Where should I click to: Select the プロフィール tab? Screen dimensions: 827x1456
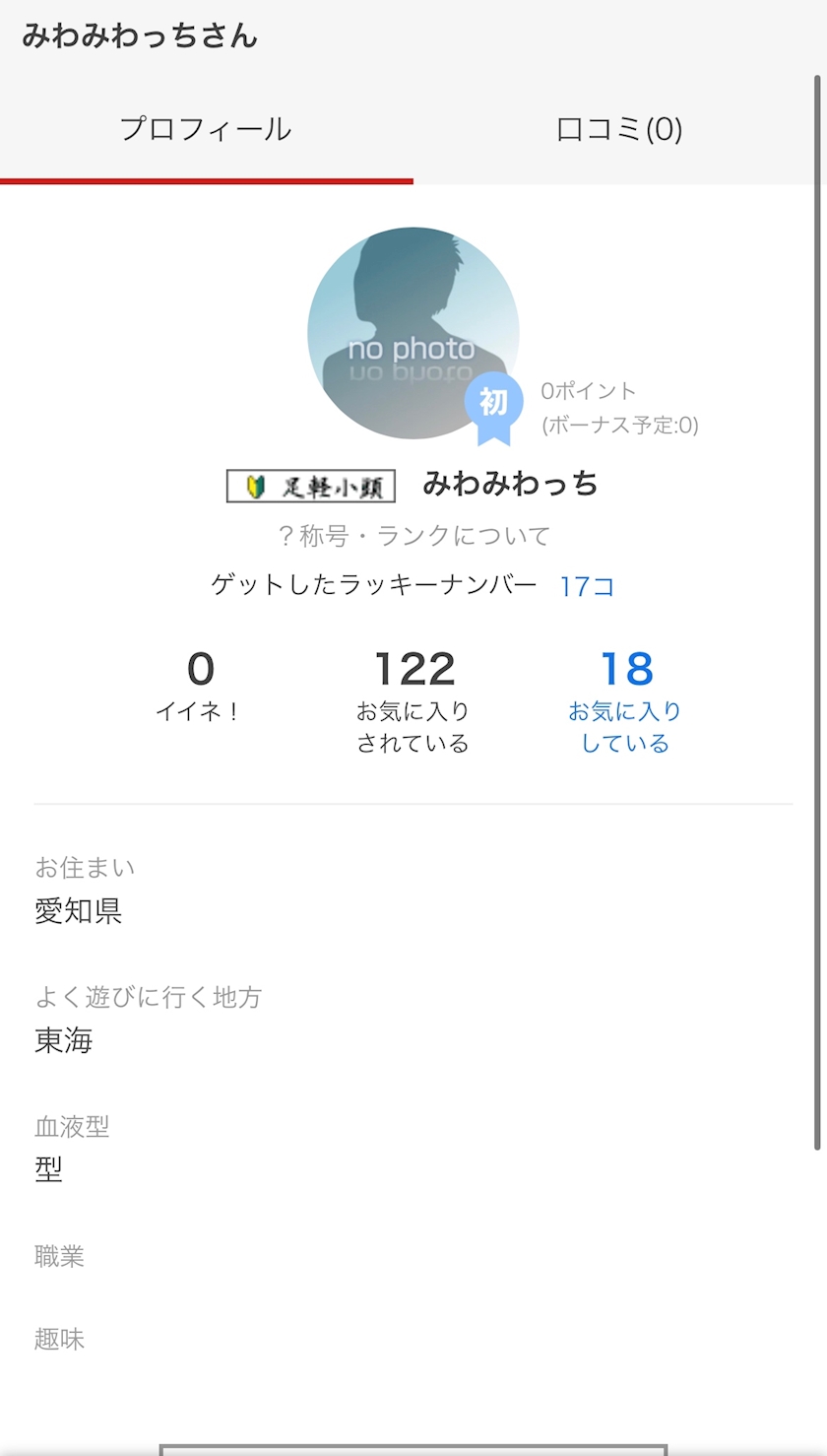pyautogui.click(x=206, y=129)
